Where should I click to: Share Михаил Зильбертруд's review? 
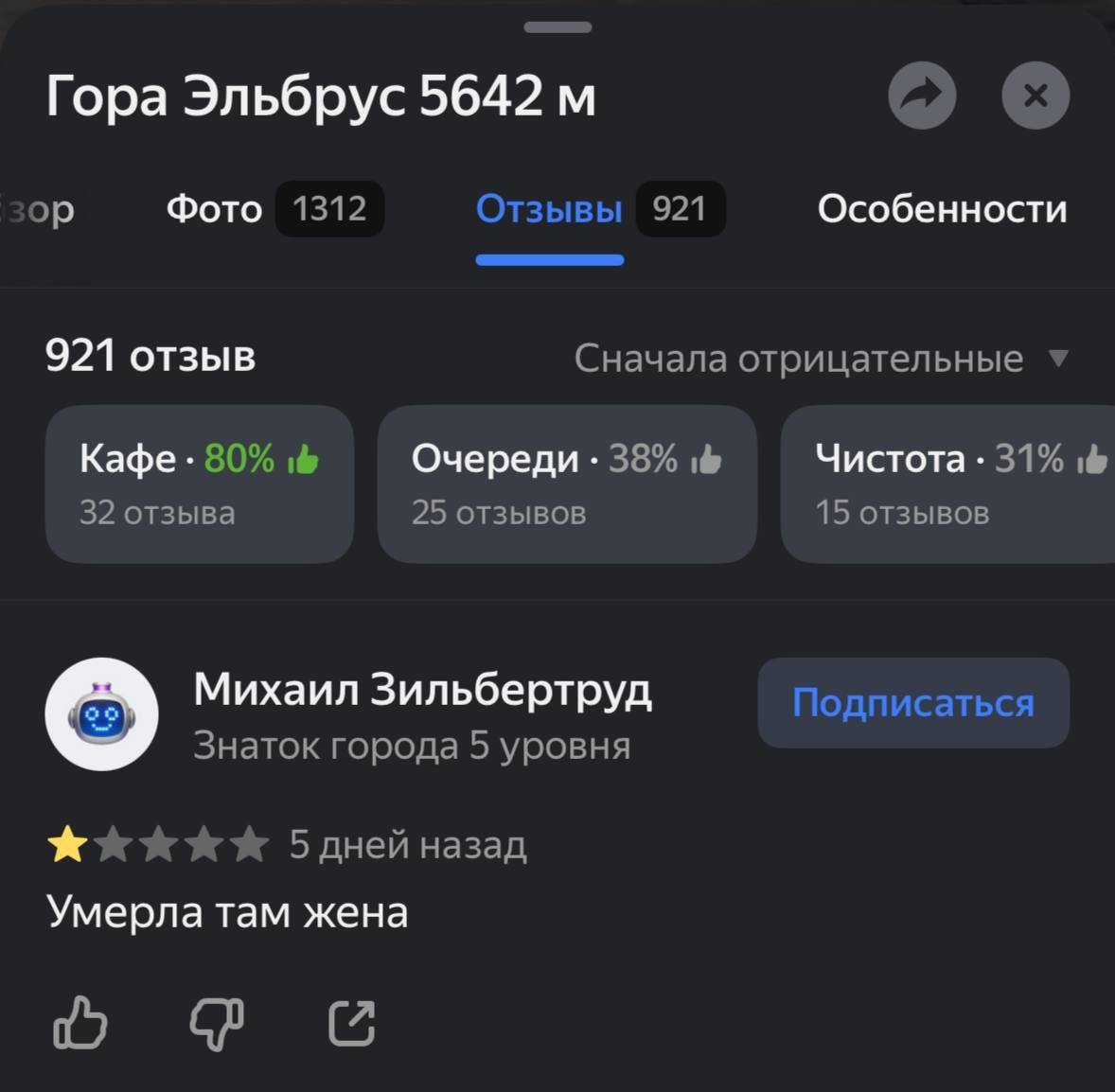[x=351, y=1023]
